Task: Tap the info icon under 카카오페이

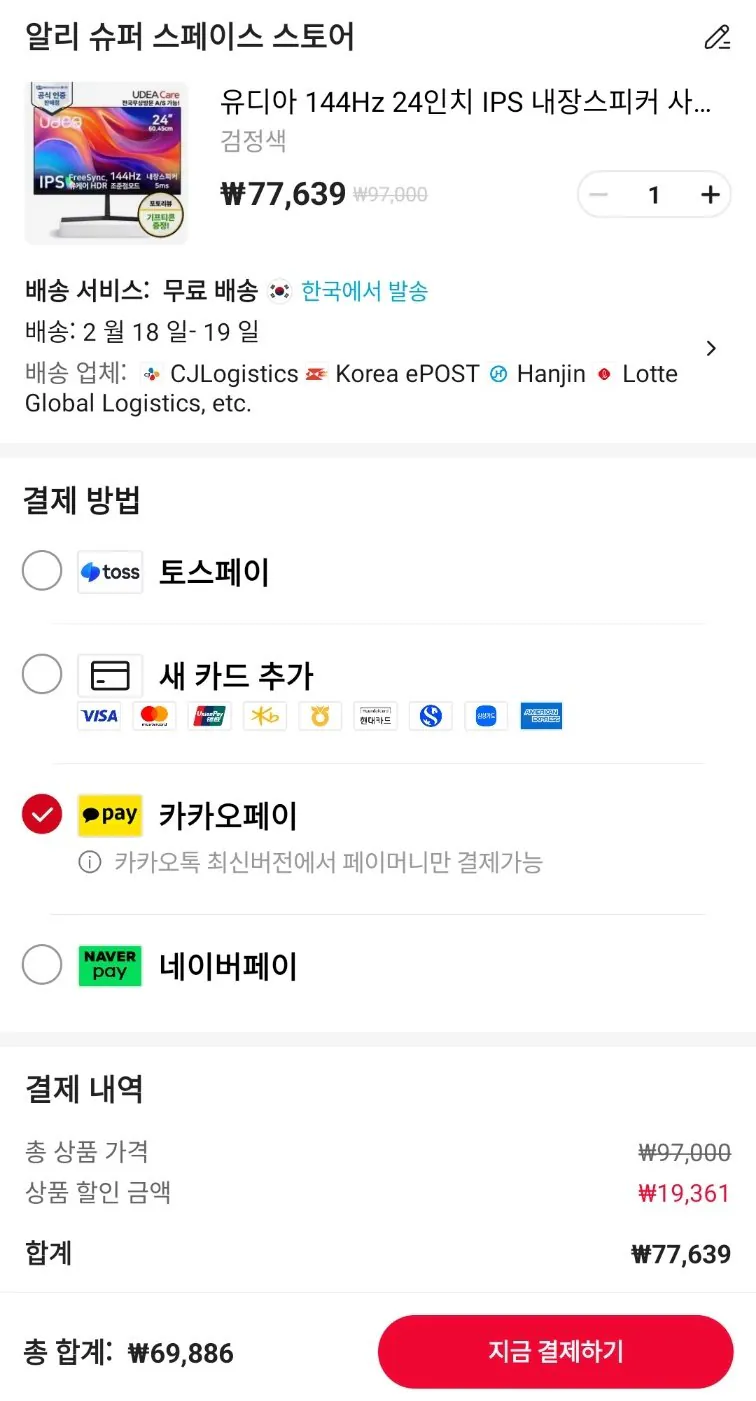Action: [90, 862]
